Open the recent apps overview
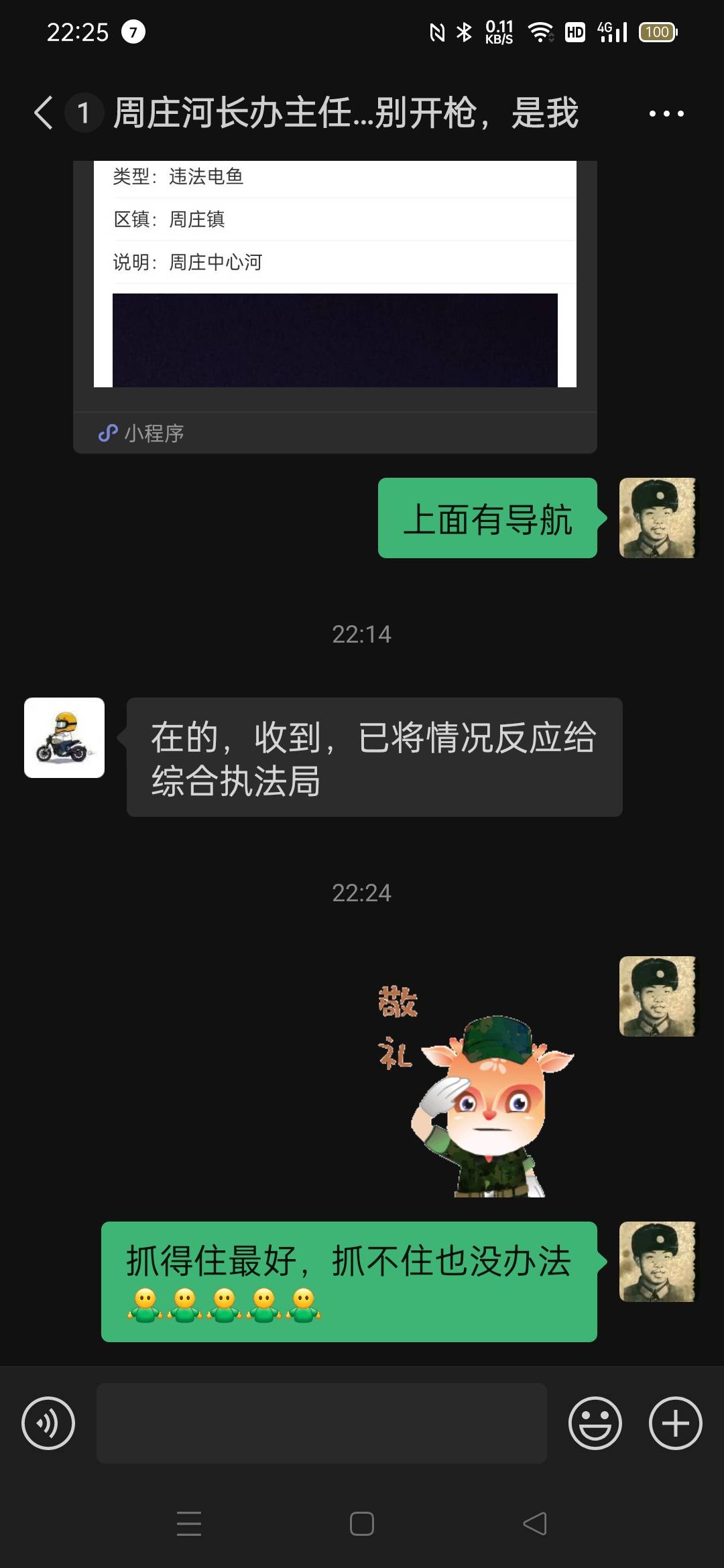This screenshot has width=724, height=1568. point(189,1524)
